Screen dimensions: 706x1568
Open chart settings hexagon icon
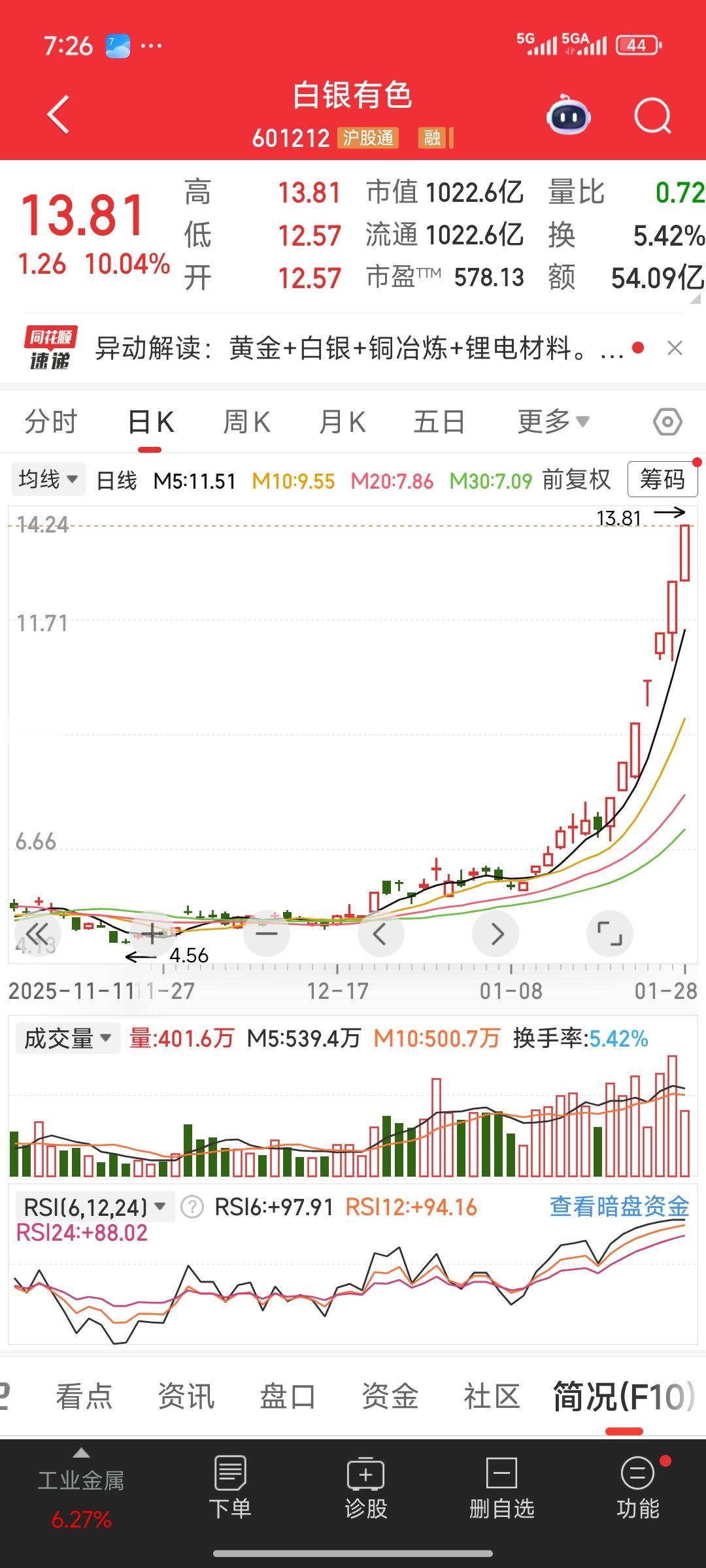tap(667, 422)
